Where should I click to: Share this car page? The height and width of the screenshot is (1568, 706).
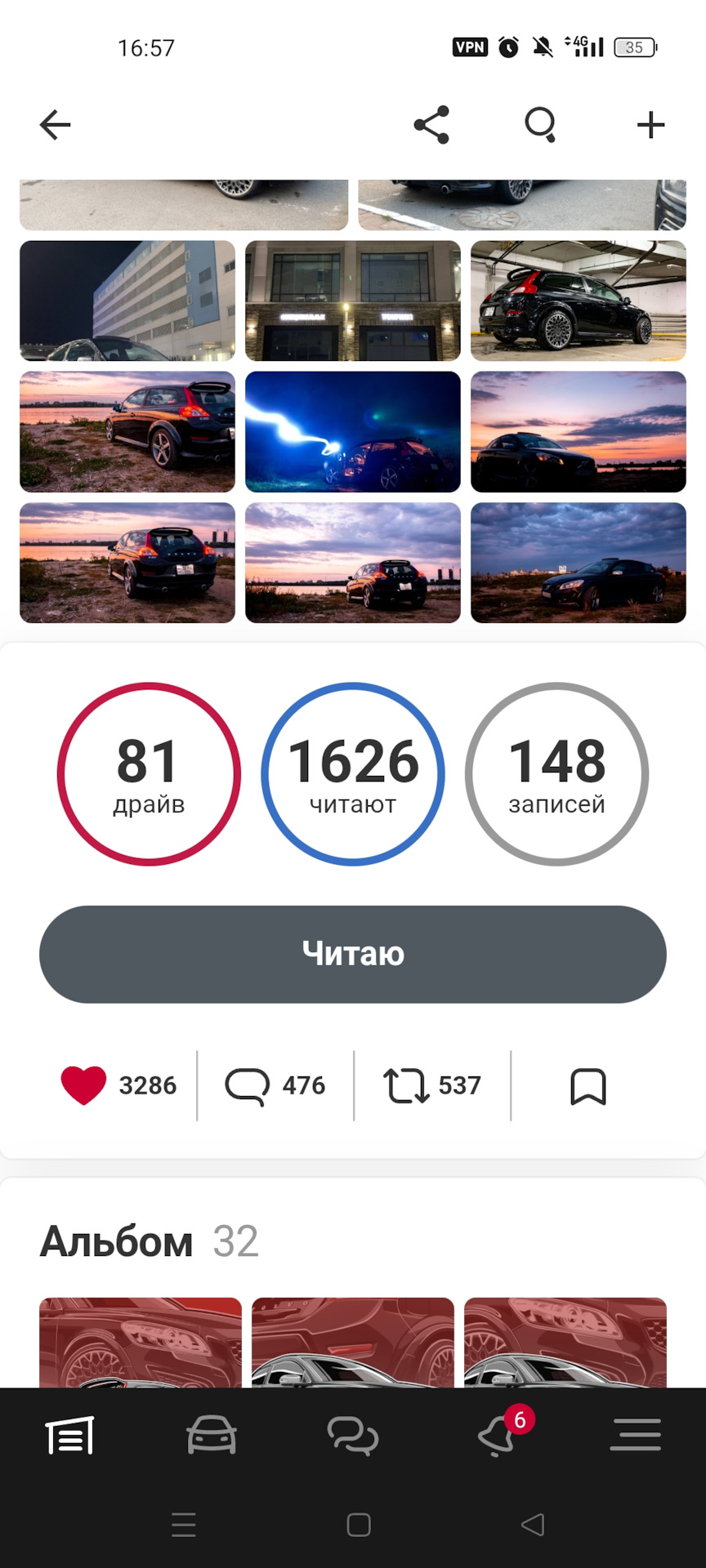point(431,125)
